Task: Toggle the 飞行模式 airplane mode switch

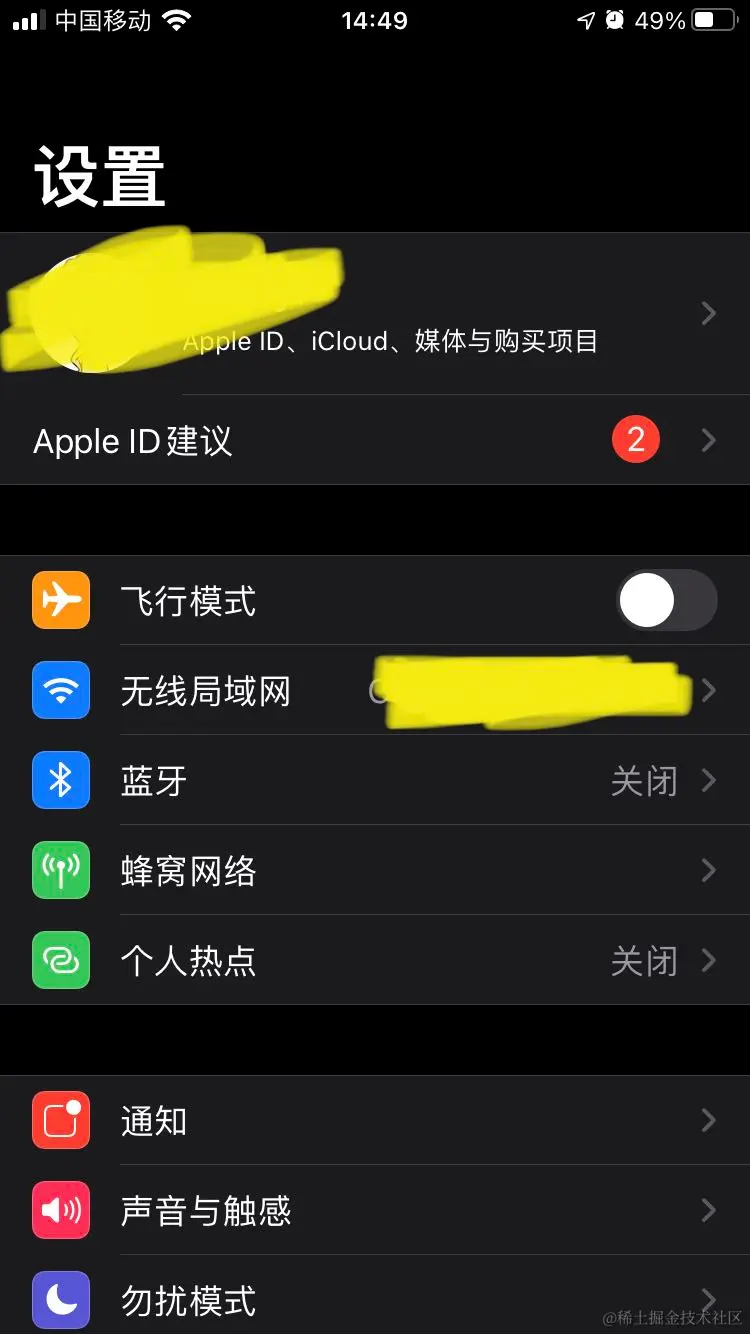Action: click(666, 601)
